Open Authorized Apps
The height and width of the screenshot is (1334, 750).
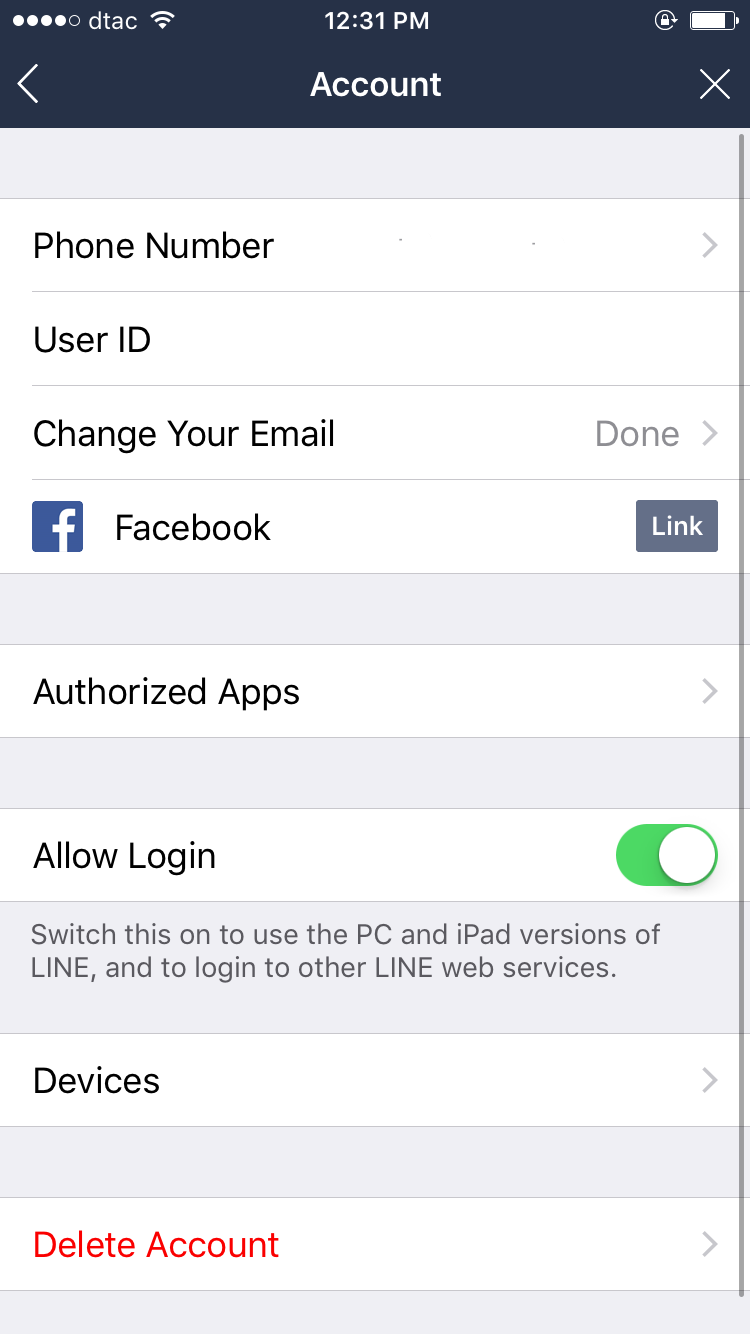coord(375,691)
